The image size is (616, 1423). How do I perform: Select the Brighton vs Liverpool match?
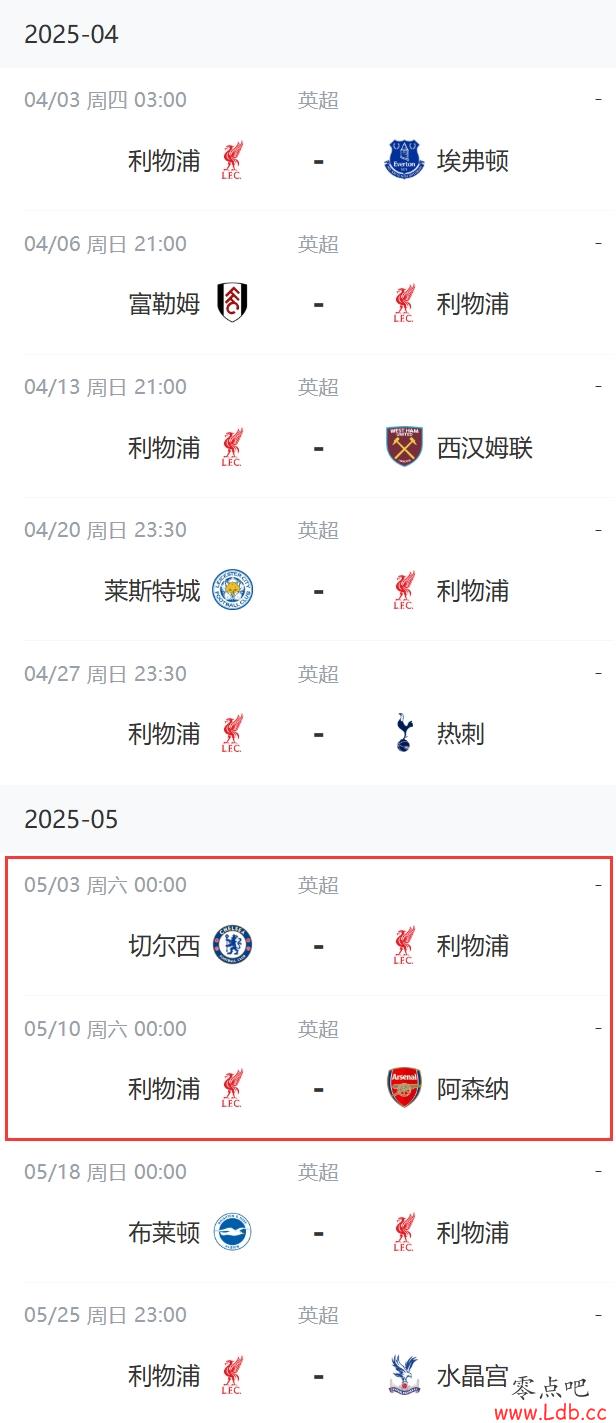coord(318,1232)
